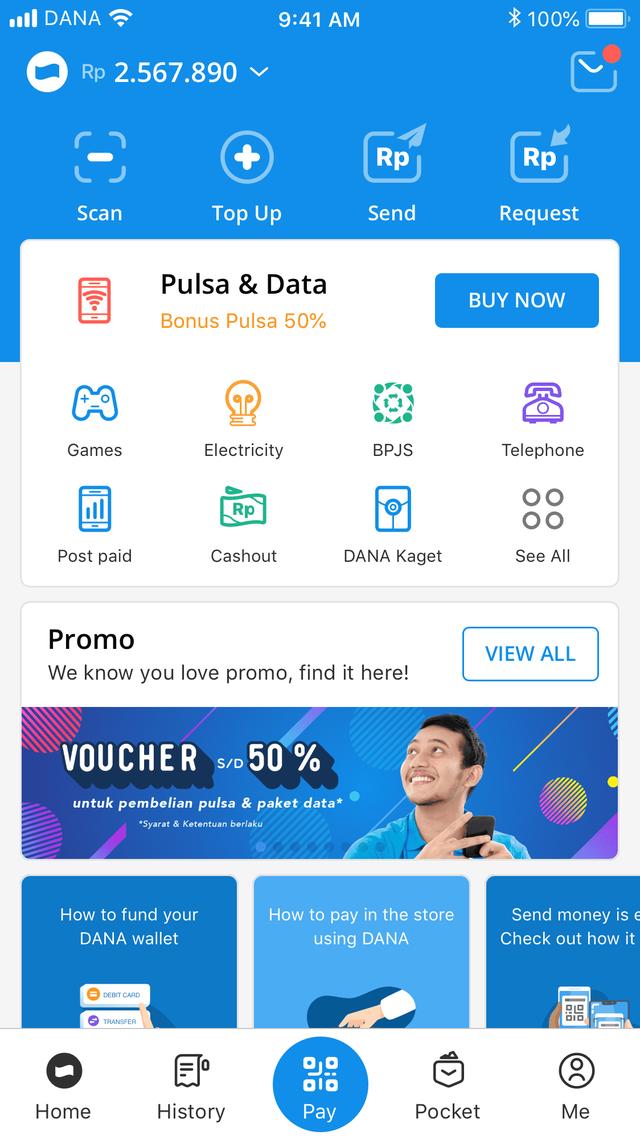
Task: Open the Voucher 50% promo banner
Action: (x=319, y=783)
